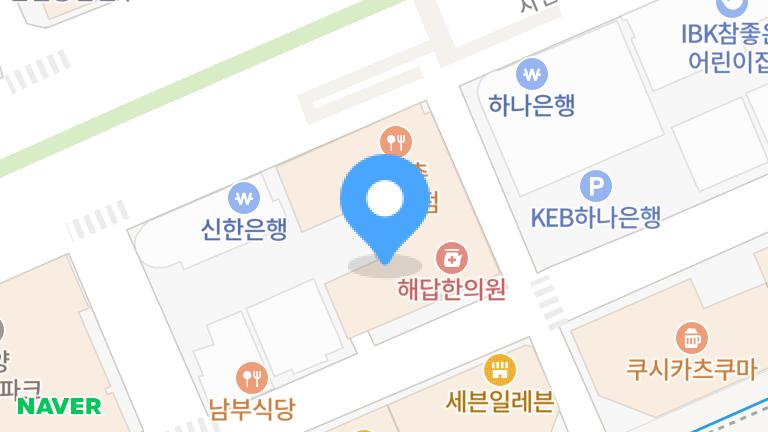Open the 해답한의원 clinic marker

pos(451,258)
